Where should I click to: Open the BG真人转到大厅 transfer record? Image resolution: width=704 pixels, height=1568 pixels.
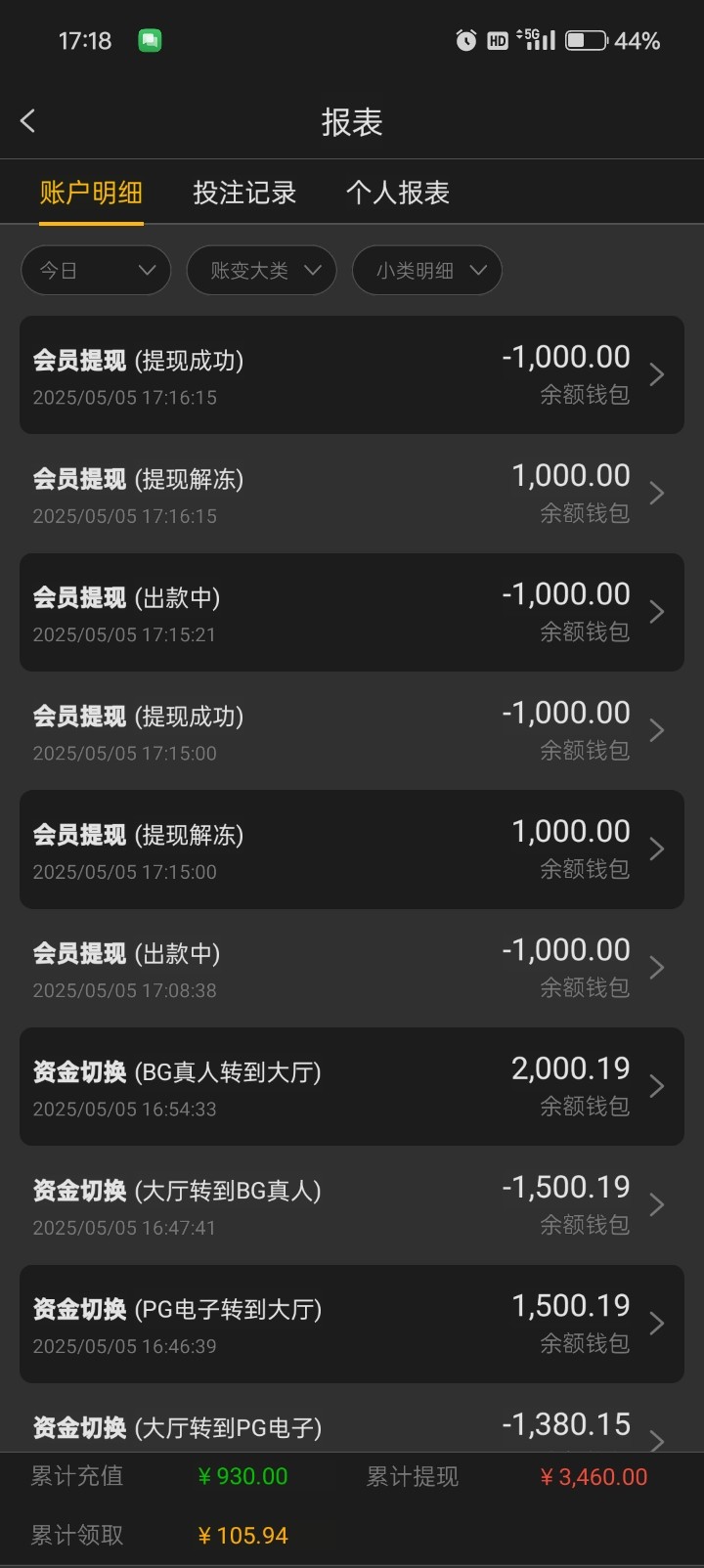pyautogui.click(x=352, y=1086)
